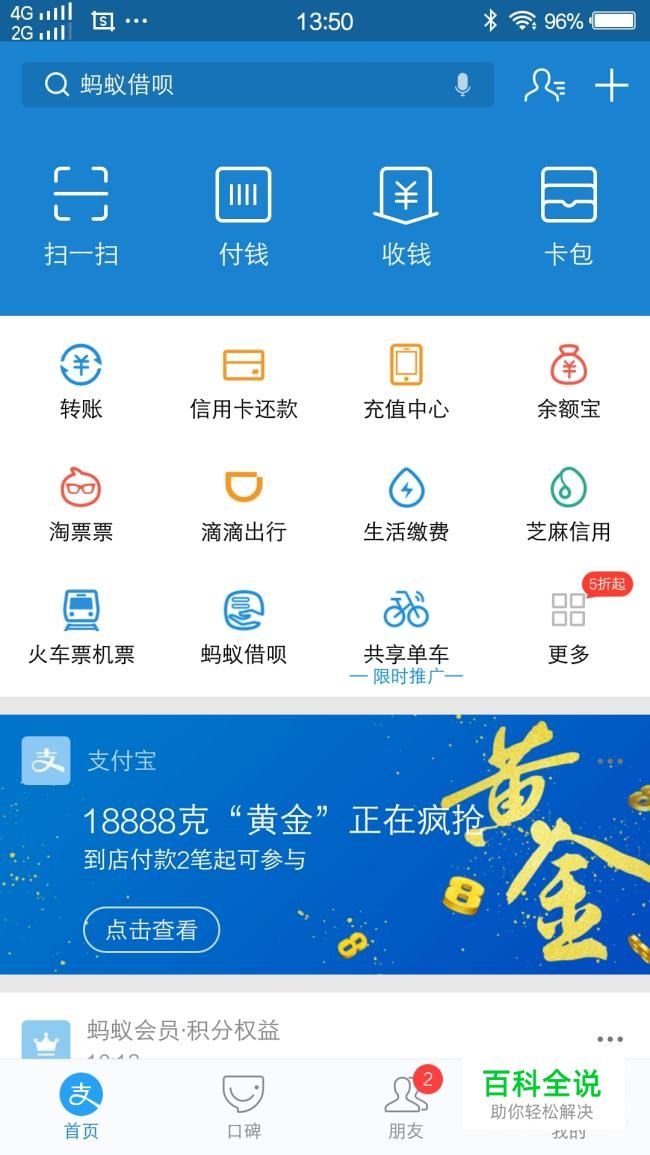The width and height of the screenshot is (650, 1155).
Task: Open 扫一扫 scanner
Action: [x=81, y=215]
